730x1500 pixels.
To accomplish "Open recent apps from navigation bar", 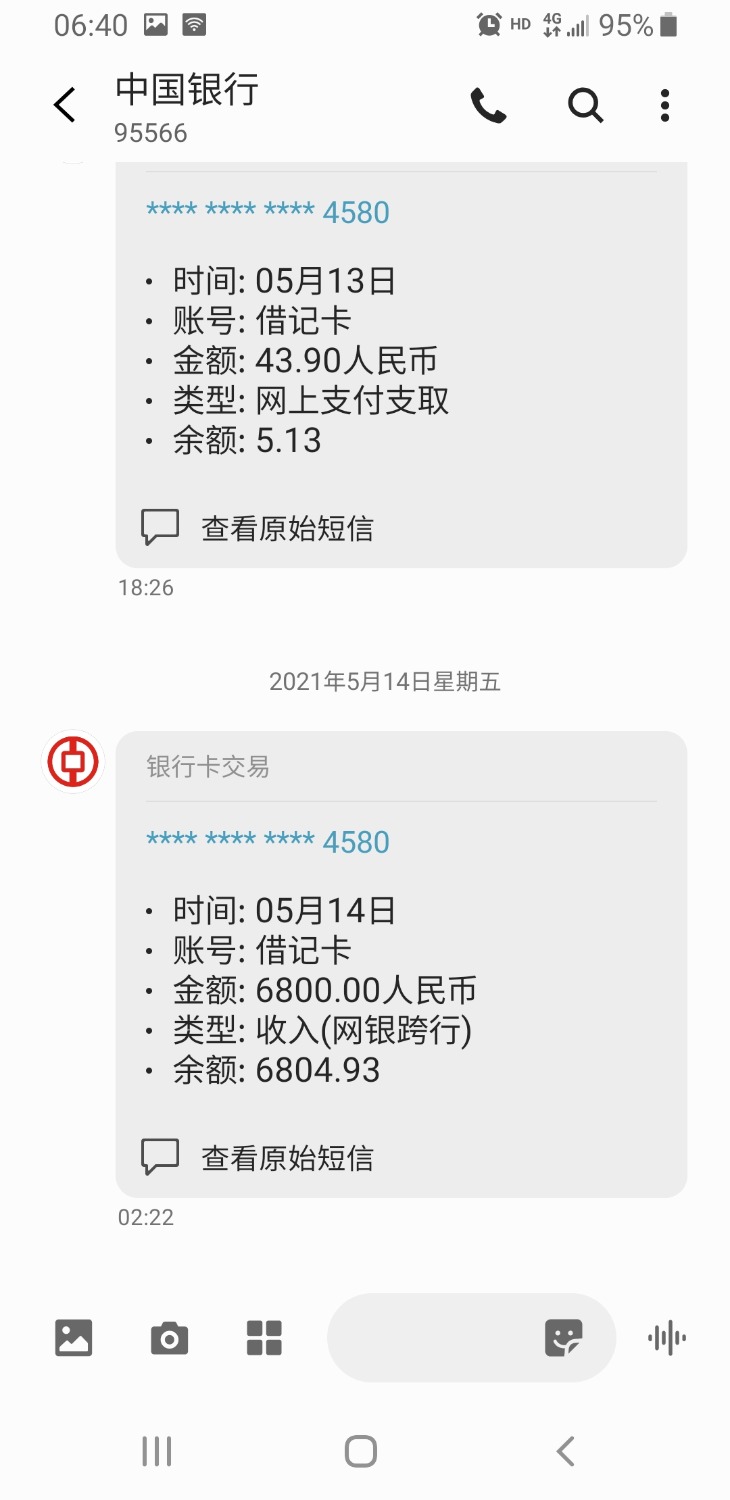I will click(x=157, y=1451).
